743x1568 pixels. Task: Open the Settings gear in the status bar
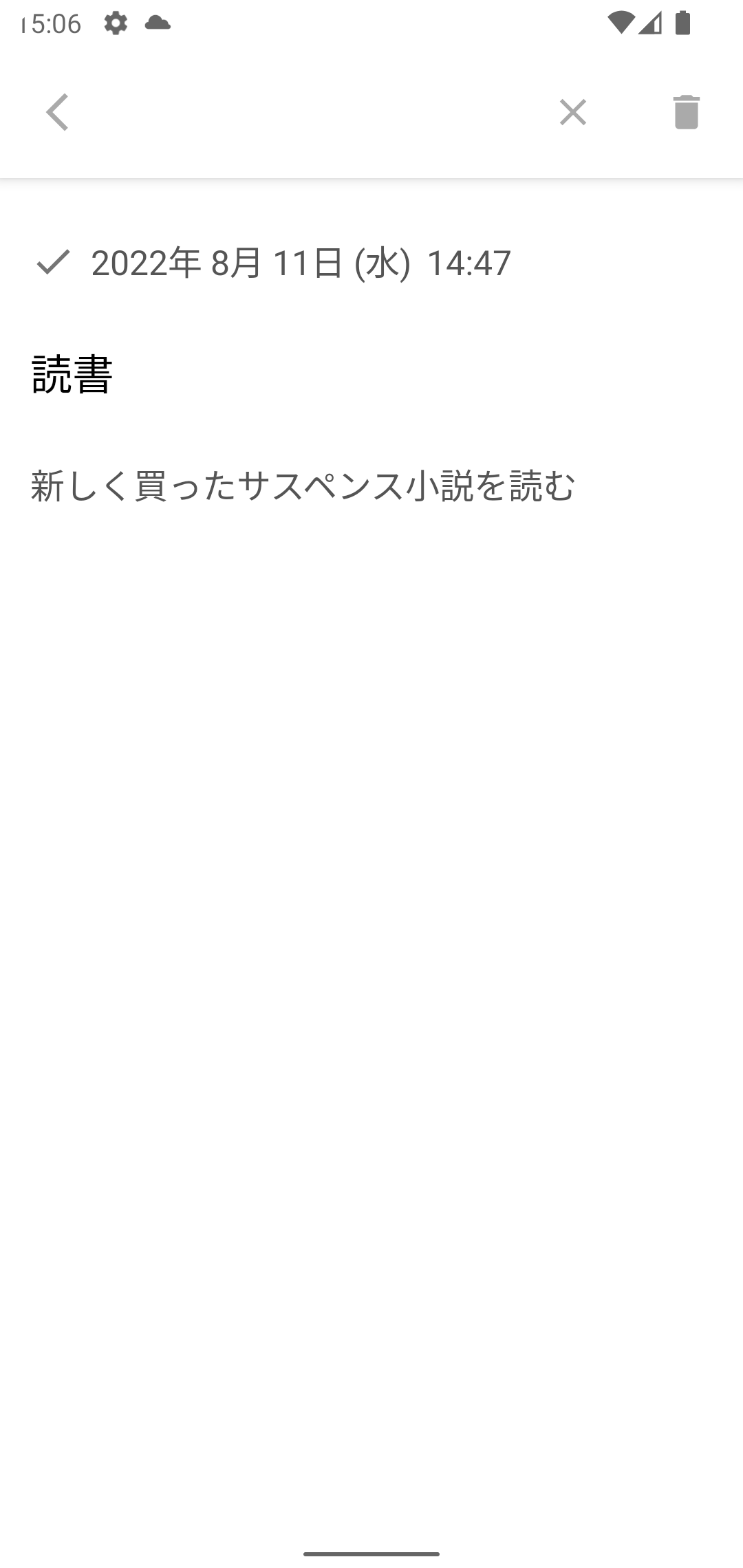pos(116,23)
